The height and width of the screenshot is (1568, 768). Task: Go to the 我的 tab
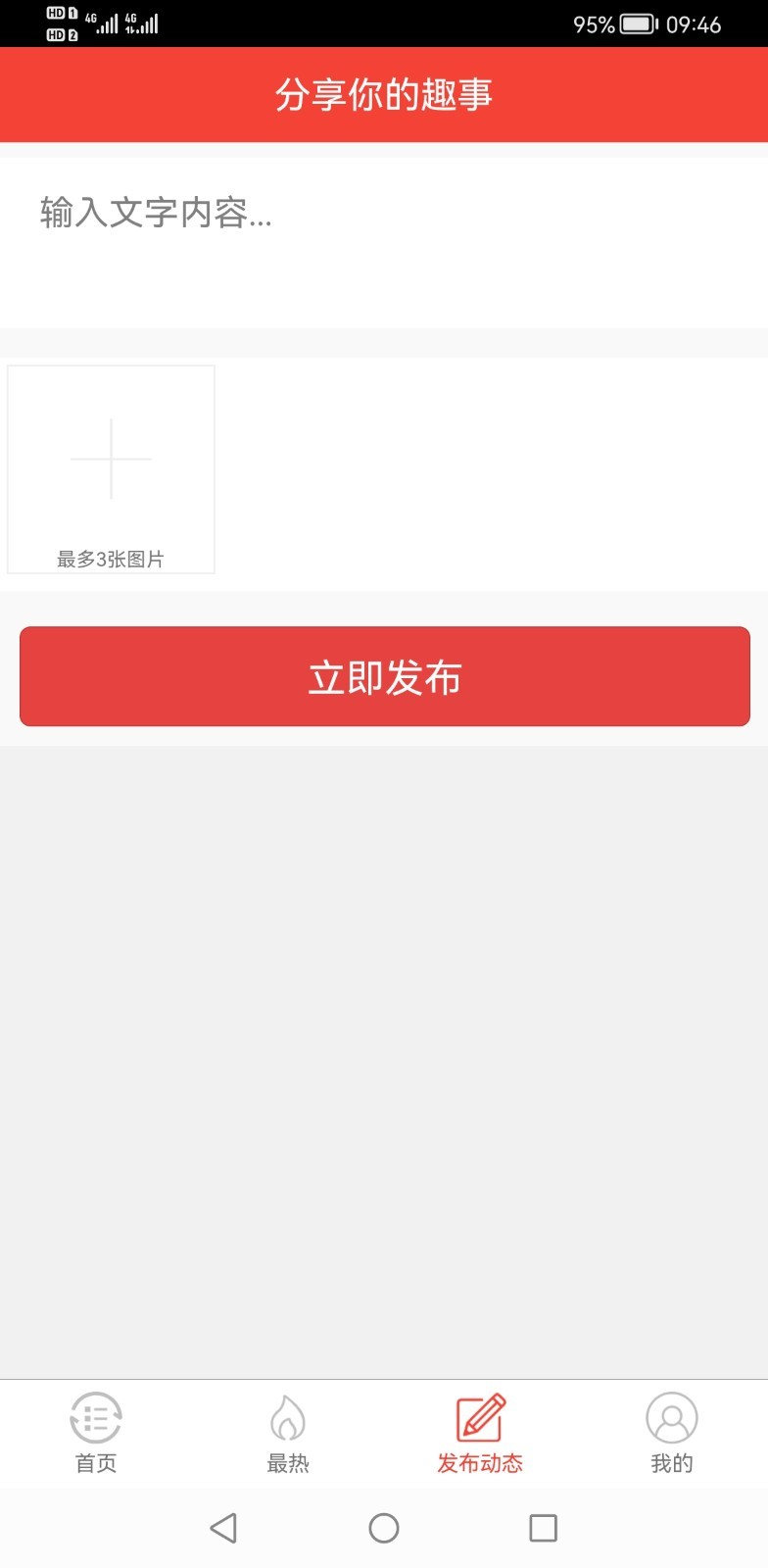click(672, 1434)
